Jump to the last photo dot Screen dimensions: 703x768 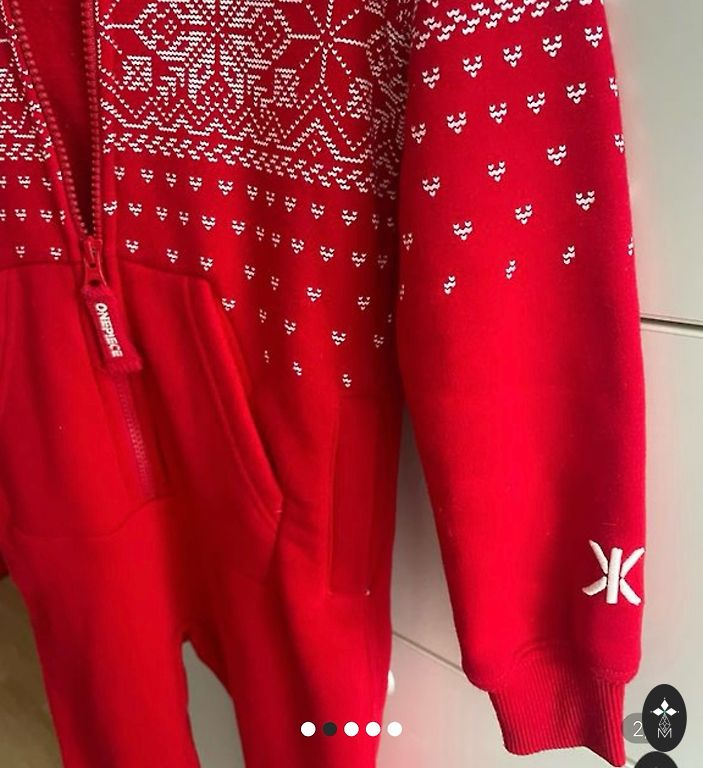pos(395,729)
